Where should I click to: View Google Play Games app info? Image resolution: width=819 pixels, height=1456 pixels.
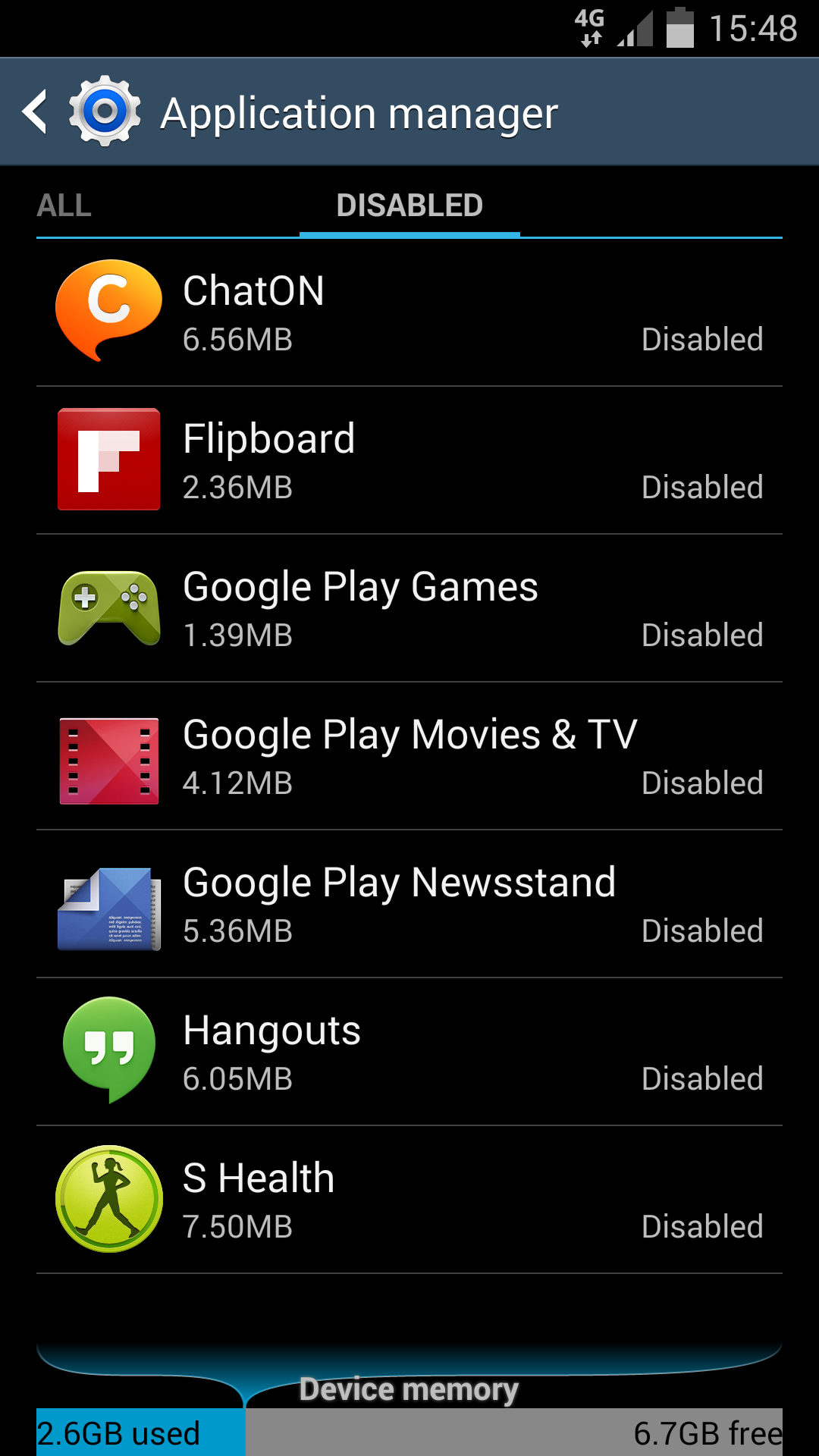click(409, 608)
